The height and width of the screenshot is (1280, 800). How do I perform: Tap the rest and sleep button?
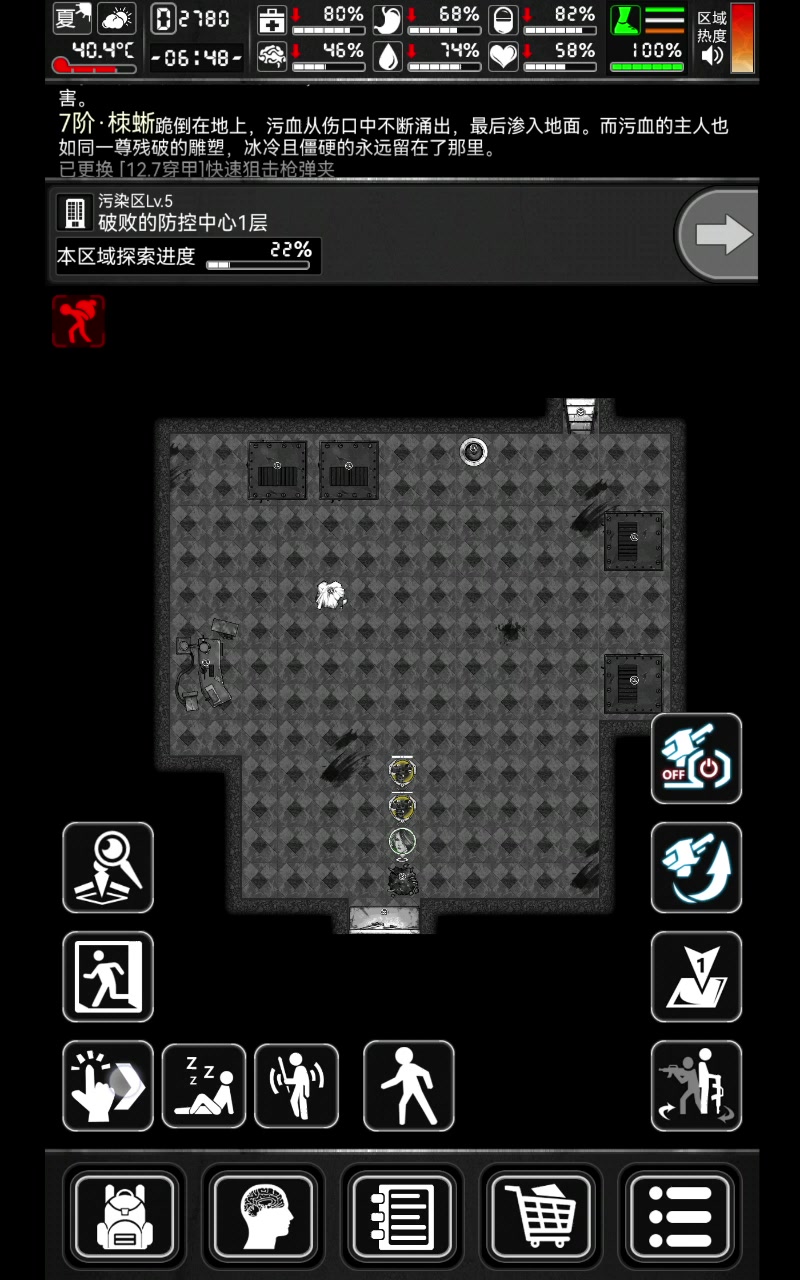[x=204, y=1086]
